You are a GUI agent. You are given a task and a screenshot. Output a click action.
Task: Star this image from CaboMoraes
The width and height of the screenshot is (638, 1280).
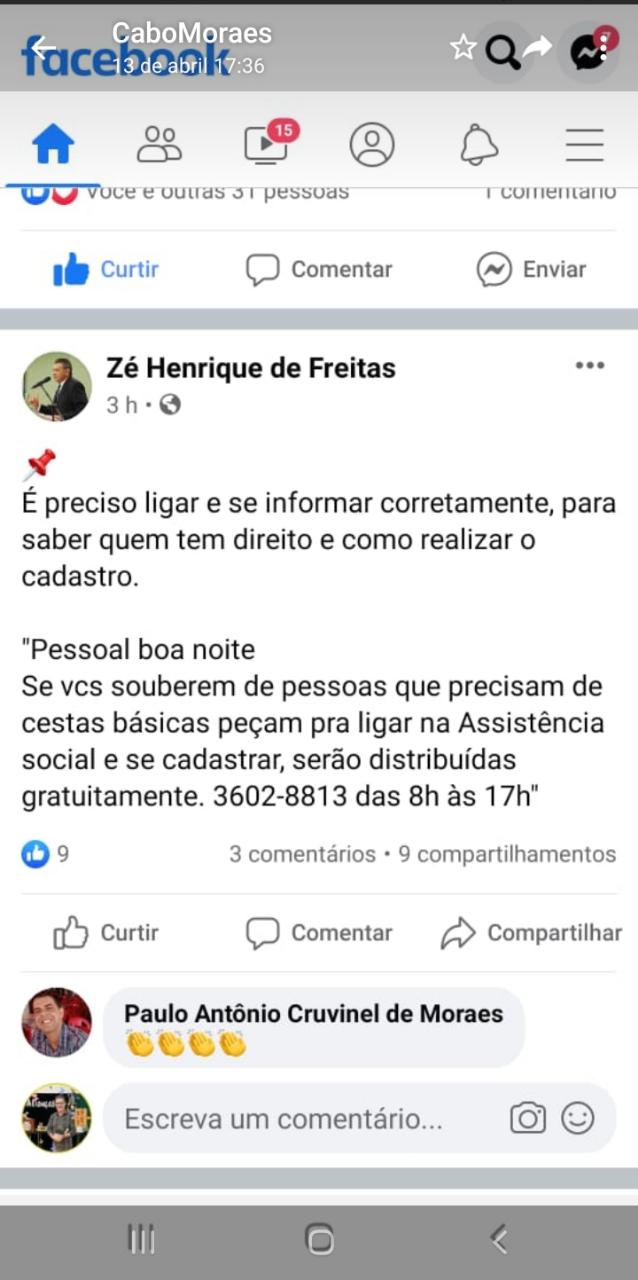coord(462,47)
